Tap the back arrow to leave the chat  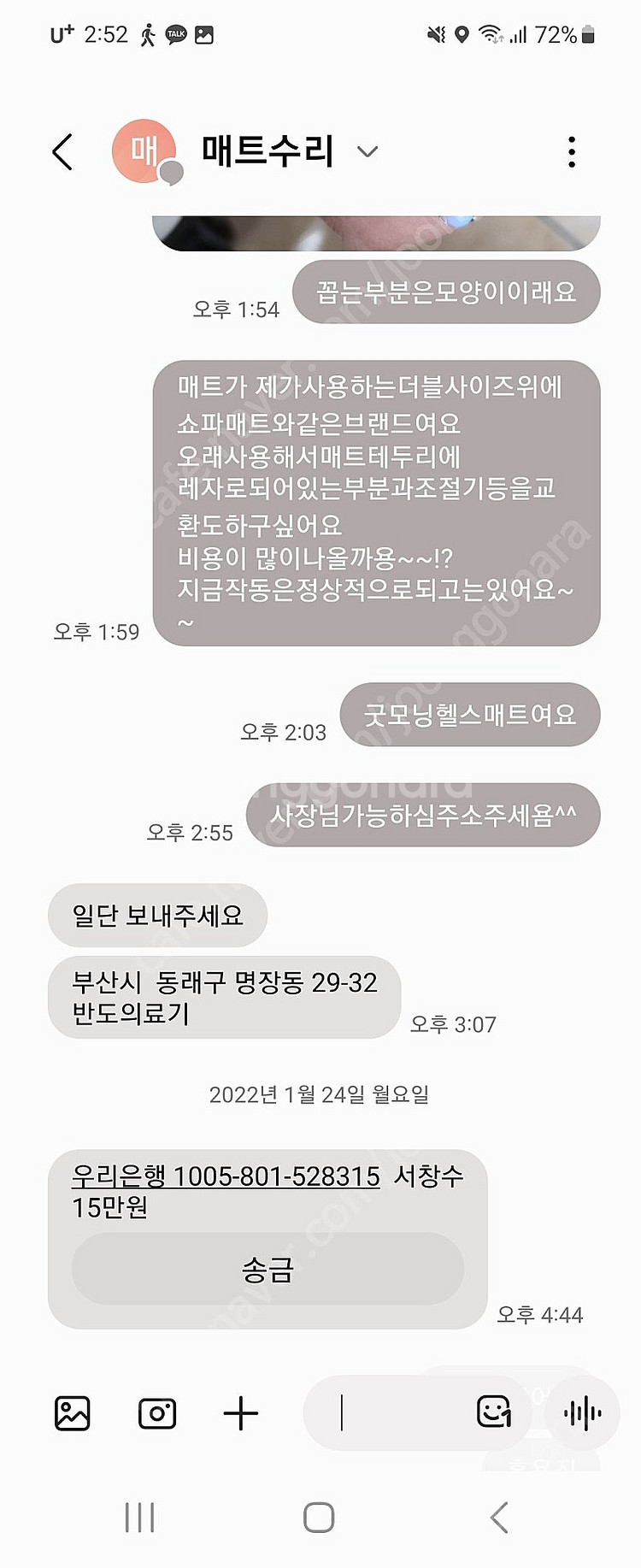pos(61,150)
